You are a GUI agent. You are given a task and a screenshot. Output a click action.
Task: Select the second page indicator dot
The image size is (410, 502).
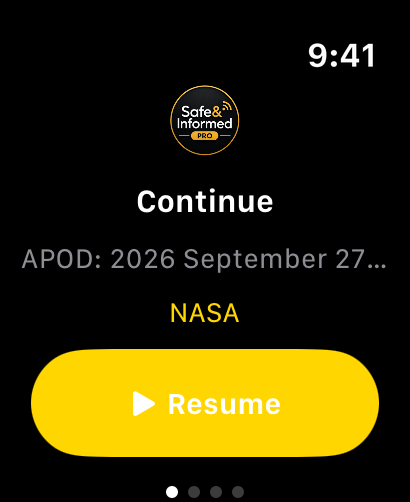194,492
